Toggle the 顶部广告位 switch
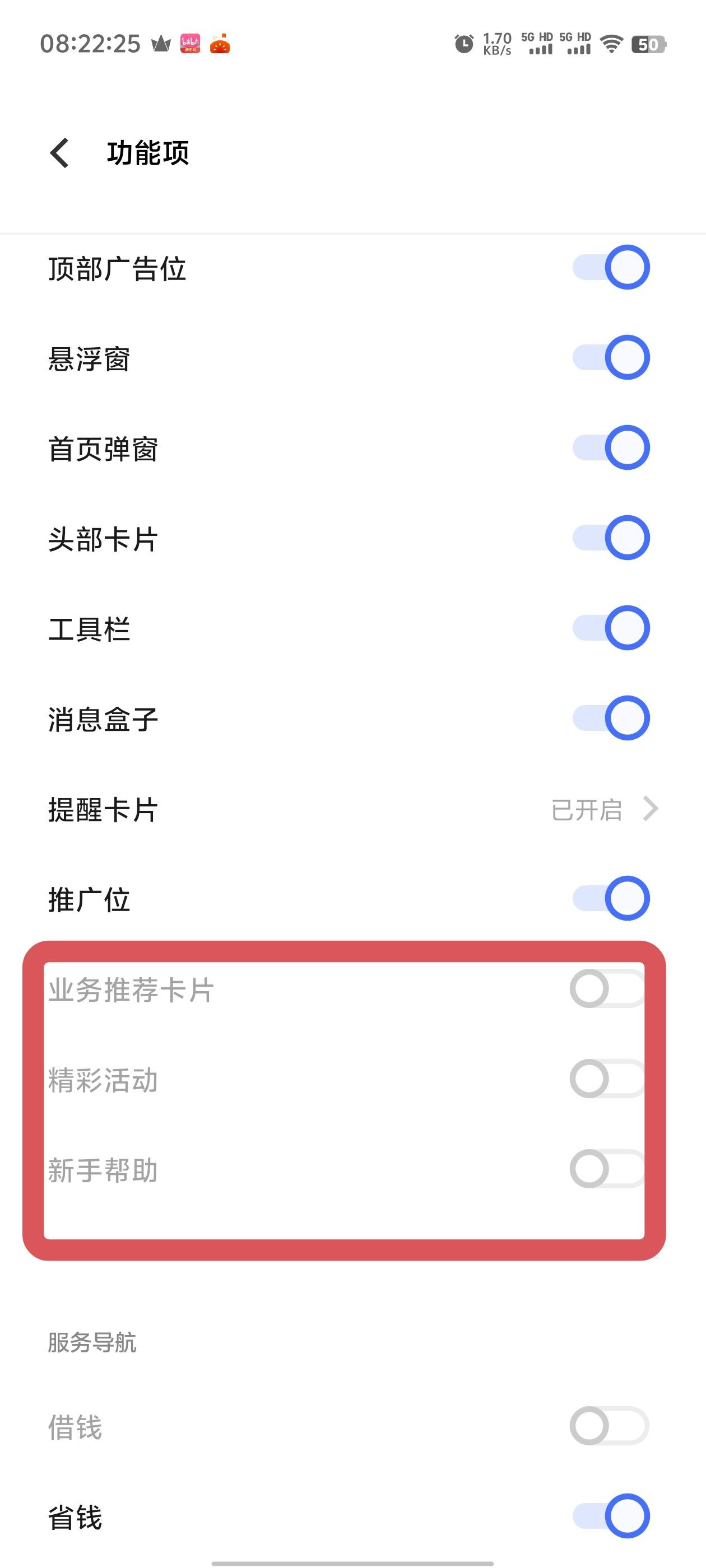 click(x=610, y=267)
